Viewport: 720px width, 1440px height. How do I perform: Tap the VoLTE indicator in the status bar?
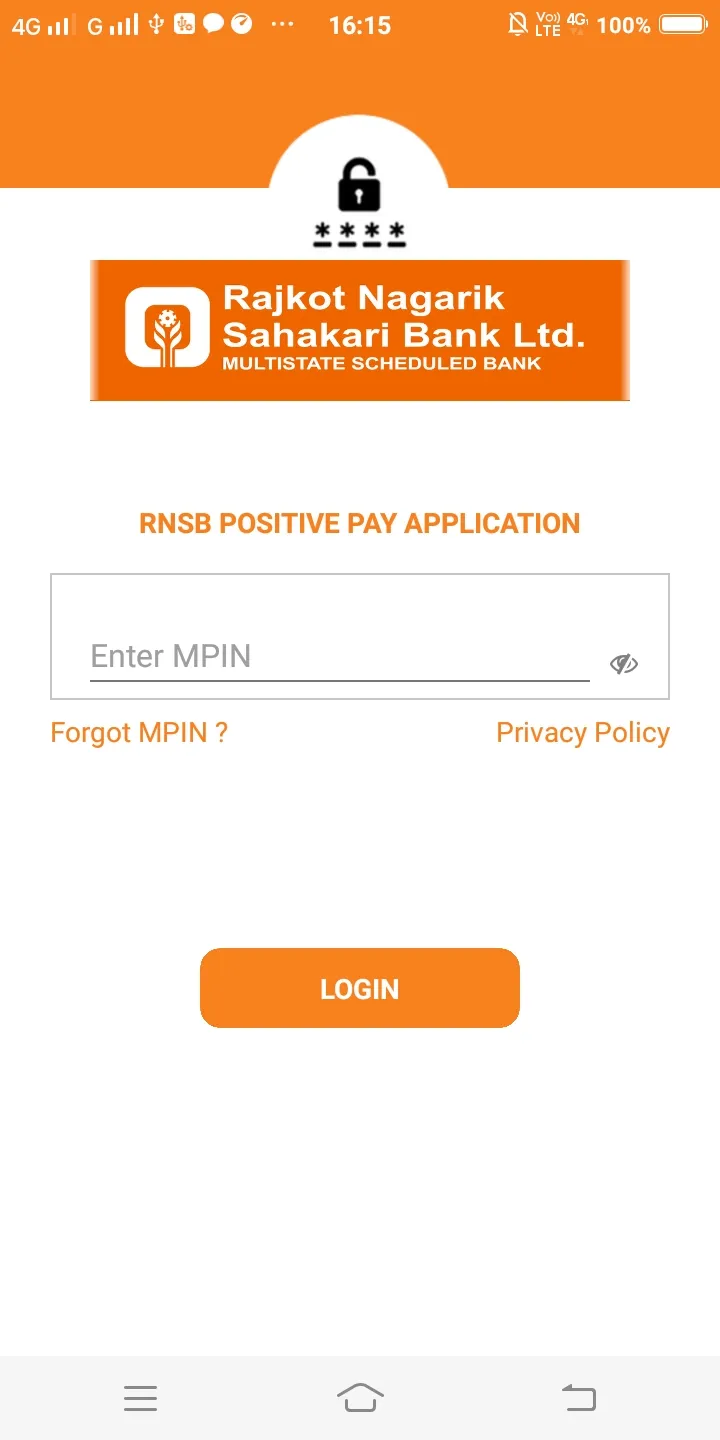(548, 24)
